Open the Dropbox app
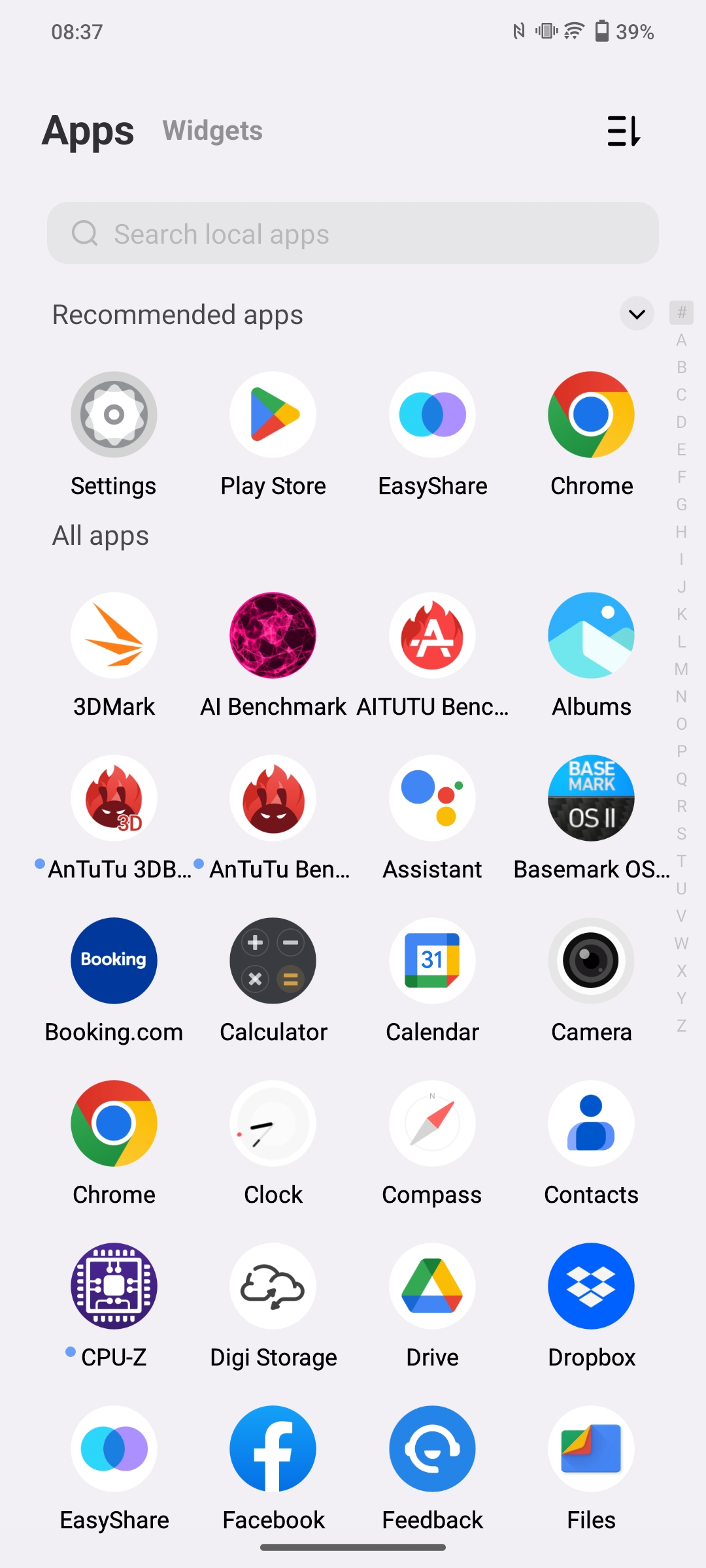This screenshot has height=1568, width=706. pos(591,1286)
